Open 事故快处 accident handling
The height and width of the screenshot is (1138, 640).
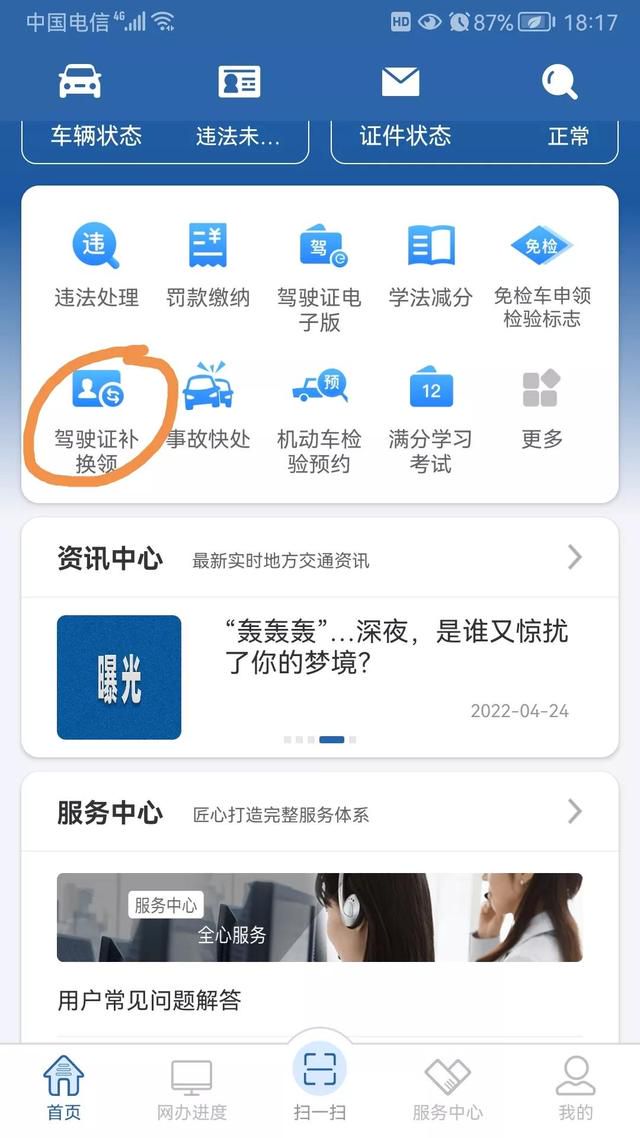(x=208, y=407)
